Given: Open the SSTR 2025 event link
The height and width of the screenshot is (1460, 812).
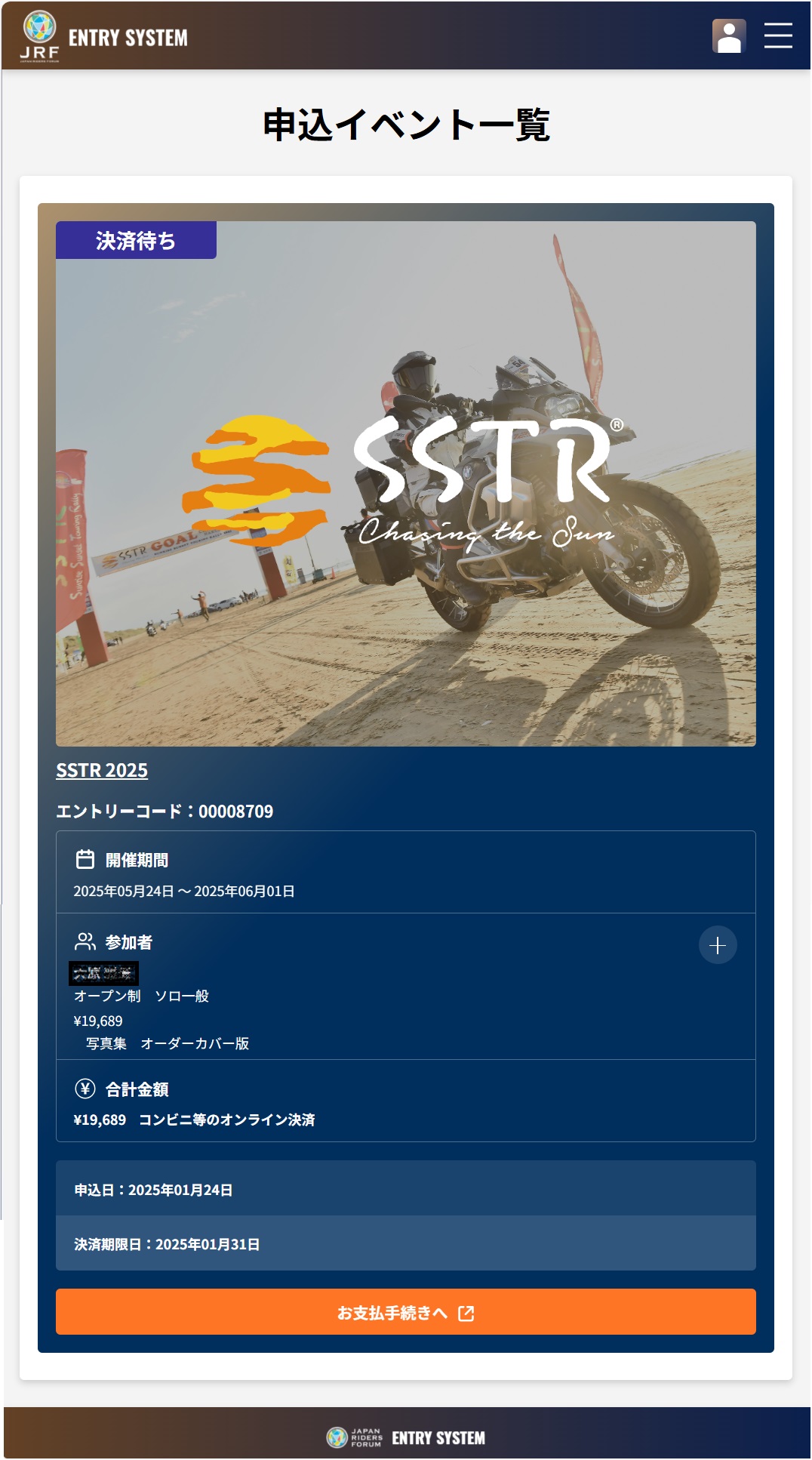Looking at the screenshot, I should click(102, 770).
